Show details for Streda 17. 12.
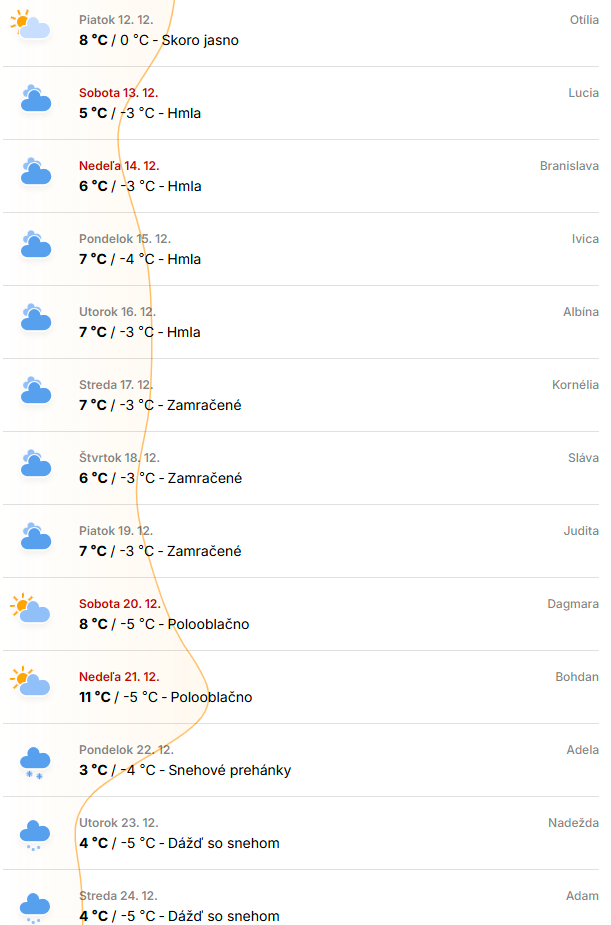This screenshot has height=925, width=611. click(x=300, y=395)
